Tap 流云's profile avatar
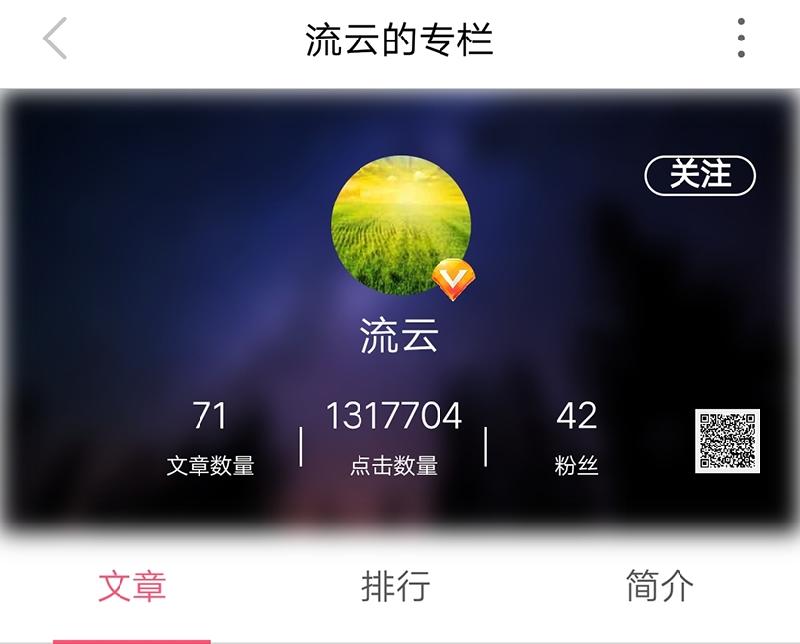This screenshot has height=644, width=800. coord(400,226)
